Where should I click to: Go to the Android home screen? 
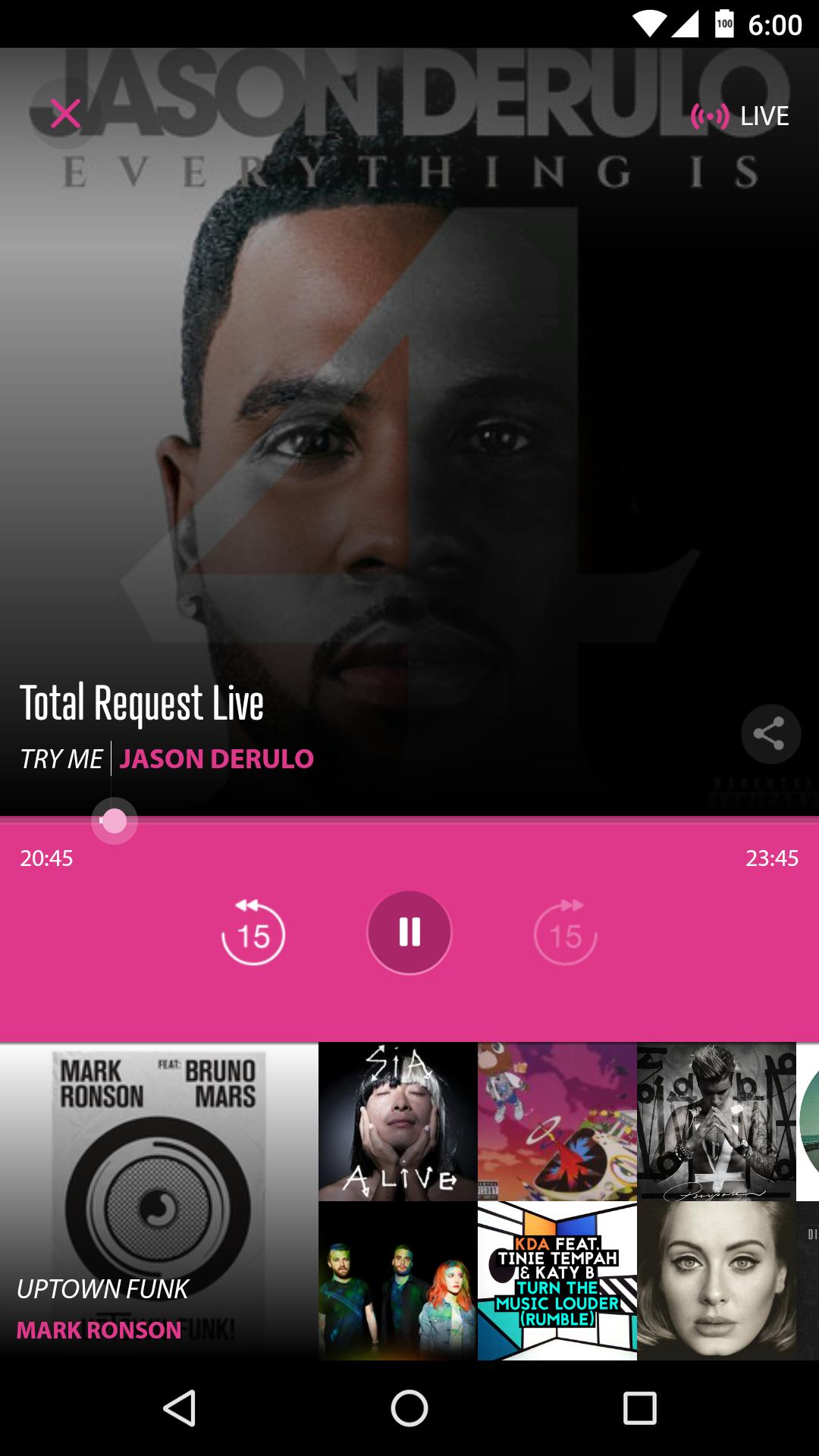tap(409, 1408)
